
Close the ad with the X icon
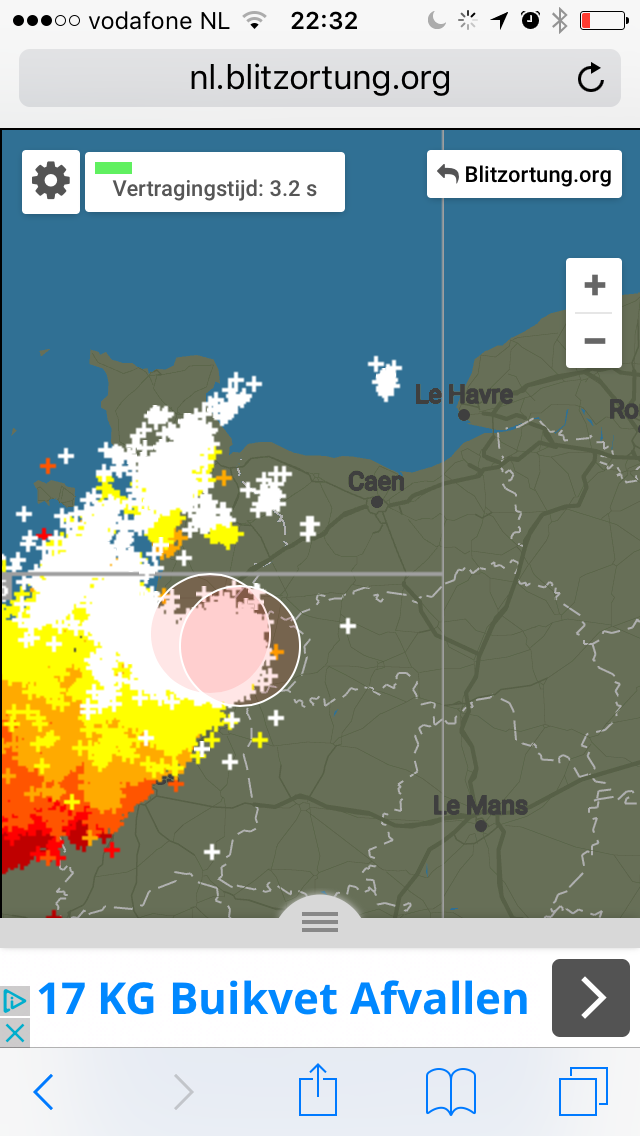(14, 1032)
